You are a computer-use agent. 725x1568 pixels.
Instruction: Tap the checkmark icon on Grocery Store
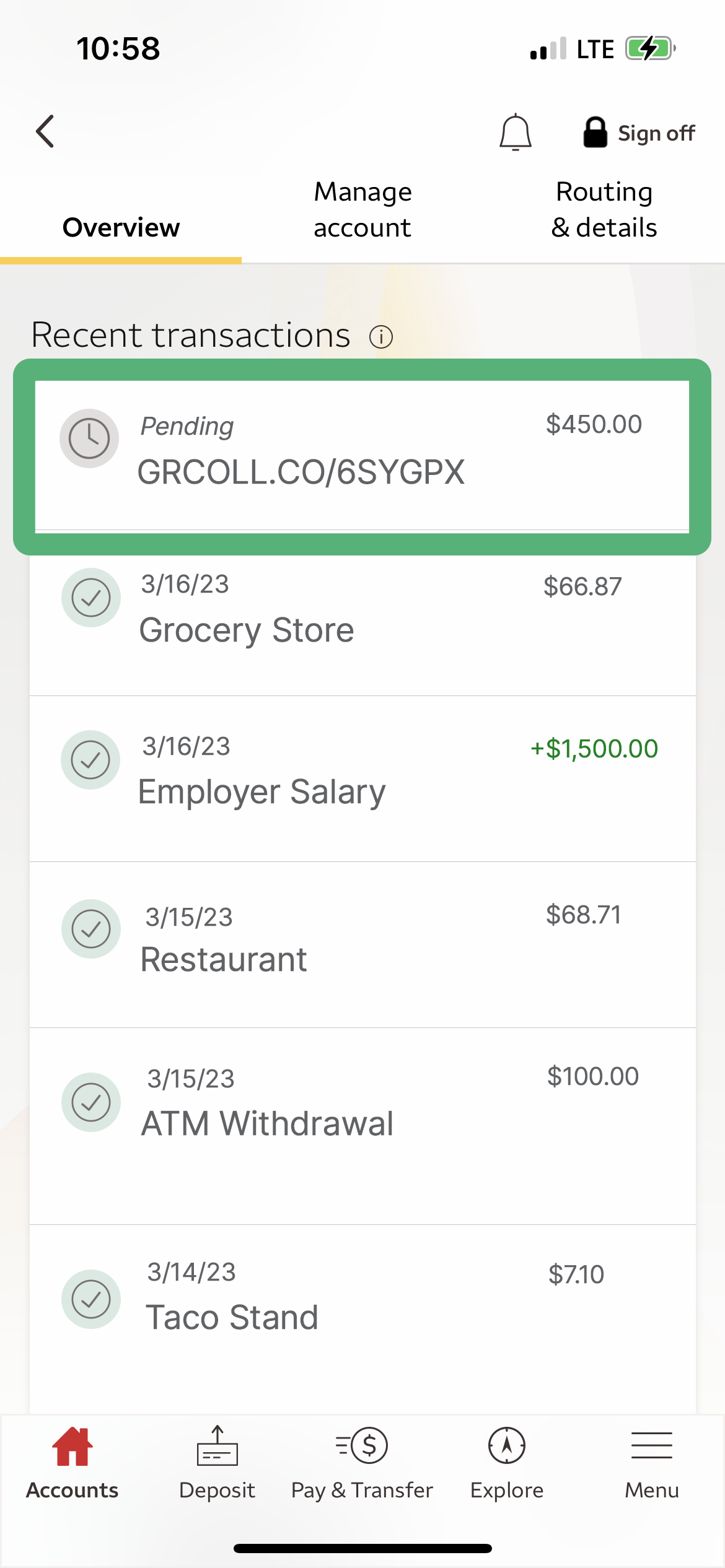(91, 598)
